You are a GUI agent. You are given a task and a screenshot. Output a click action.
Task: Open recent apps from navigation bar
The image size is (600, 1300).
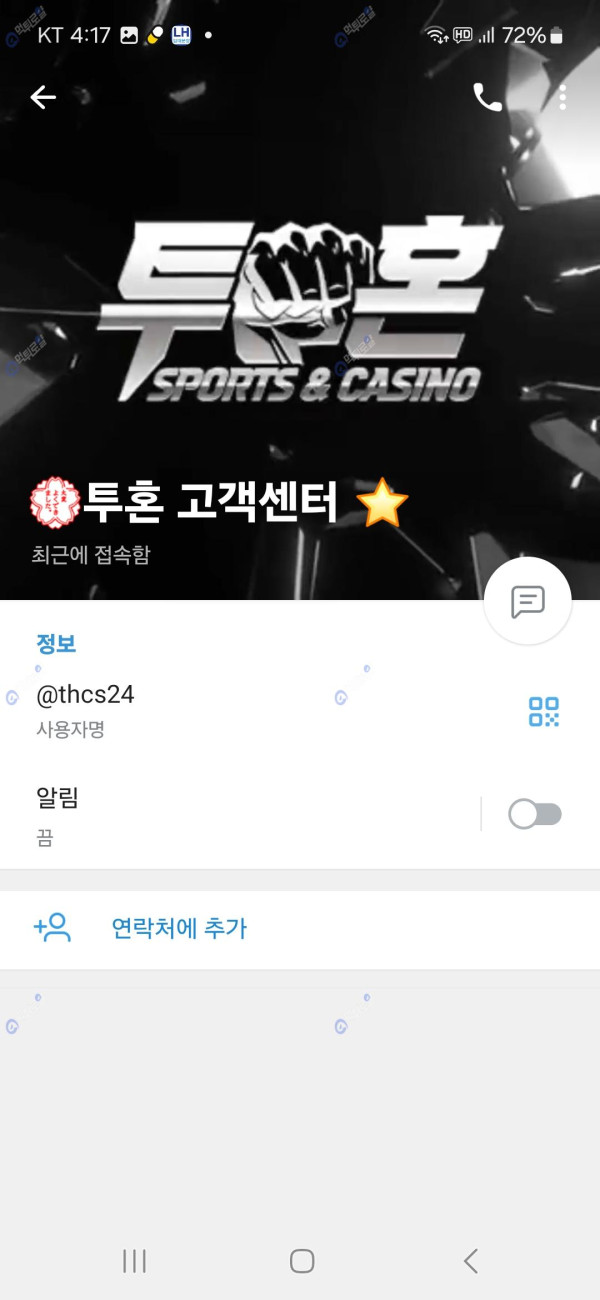(x=134, y=1261)
